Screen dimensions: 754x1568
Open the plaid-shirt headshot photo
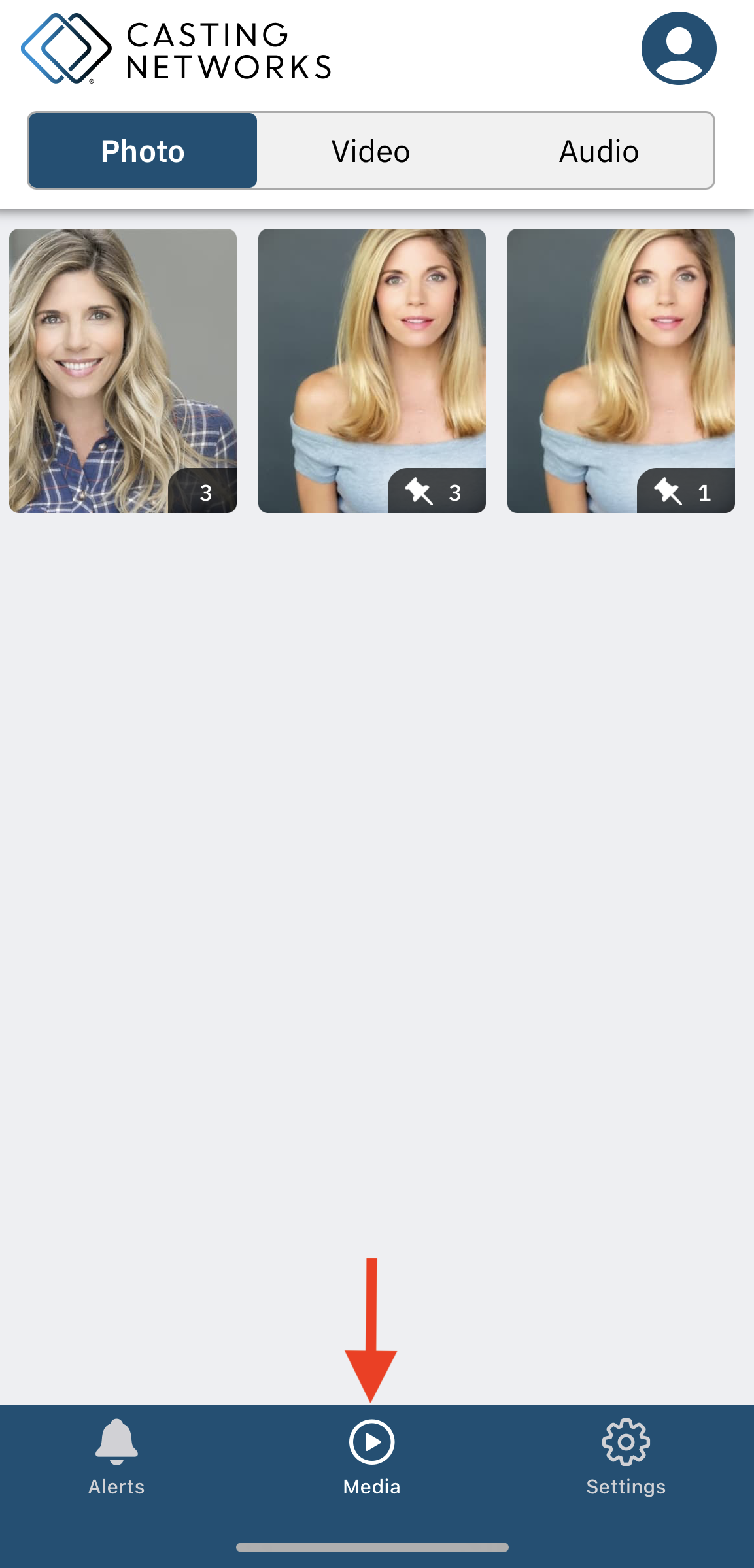pos(123,370)
